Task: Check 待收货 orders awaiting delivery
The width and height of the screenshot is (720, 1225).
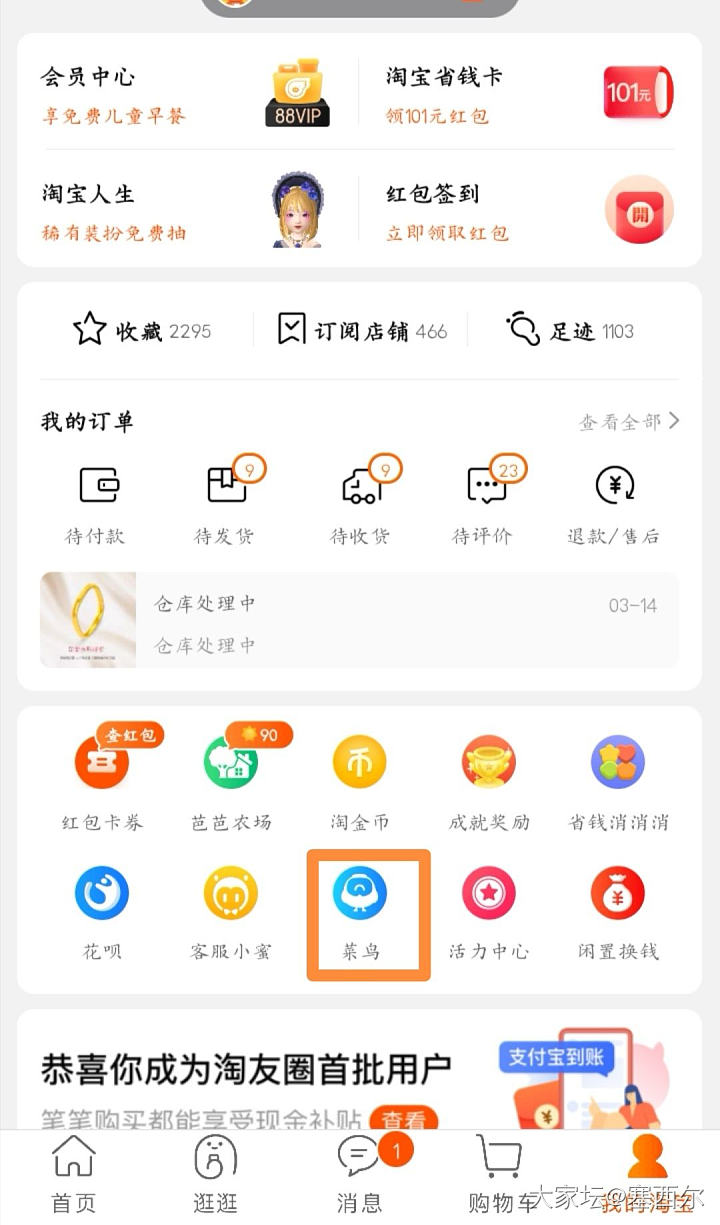Action: click(x=361, y=504)
